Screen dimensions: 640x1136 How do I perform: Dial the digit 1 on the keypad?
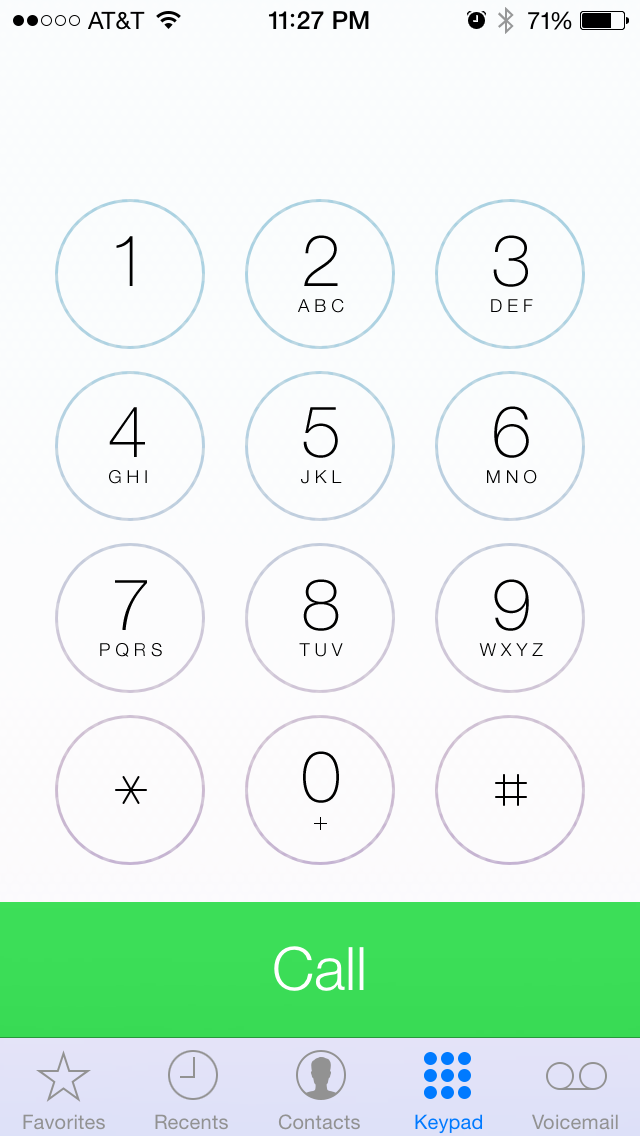(130, 274)
